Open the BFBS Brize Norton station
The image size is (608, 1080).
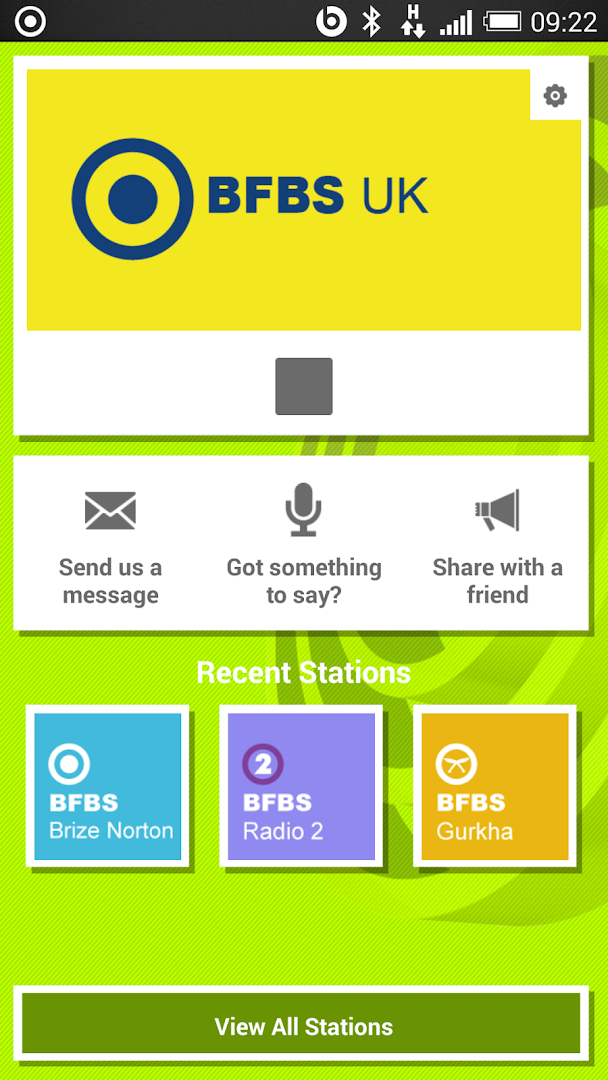click(x=108, y=786)
